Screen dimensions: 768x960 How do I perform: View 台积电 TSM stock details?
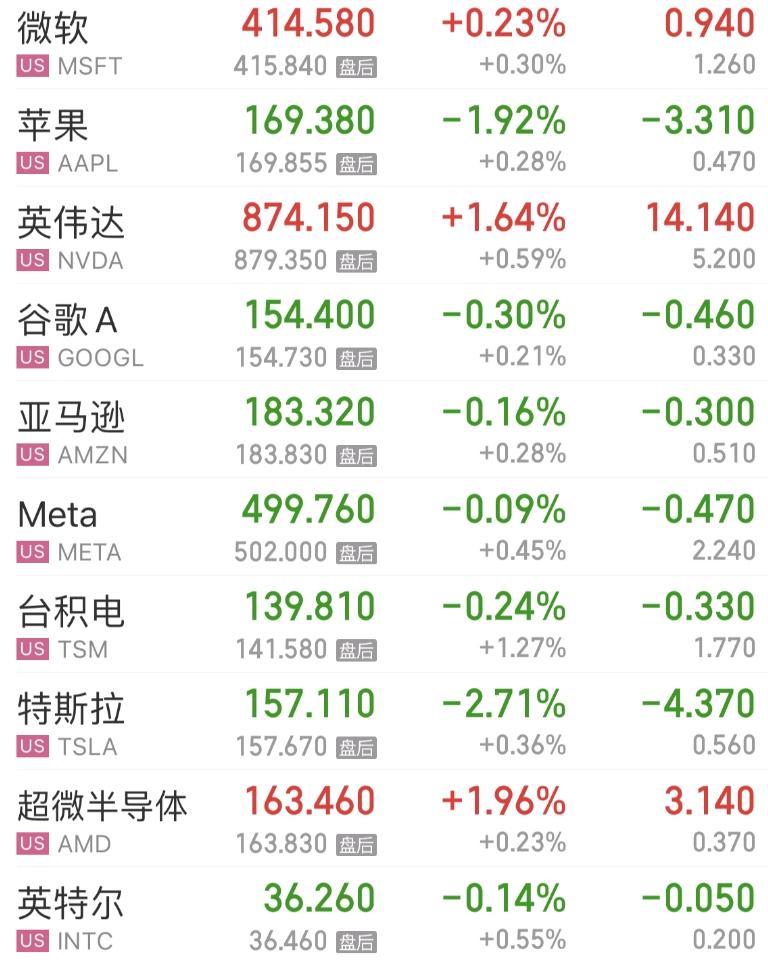point(384,626)
